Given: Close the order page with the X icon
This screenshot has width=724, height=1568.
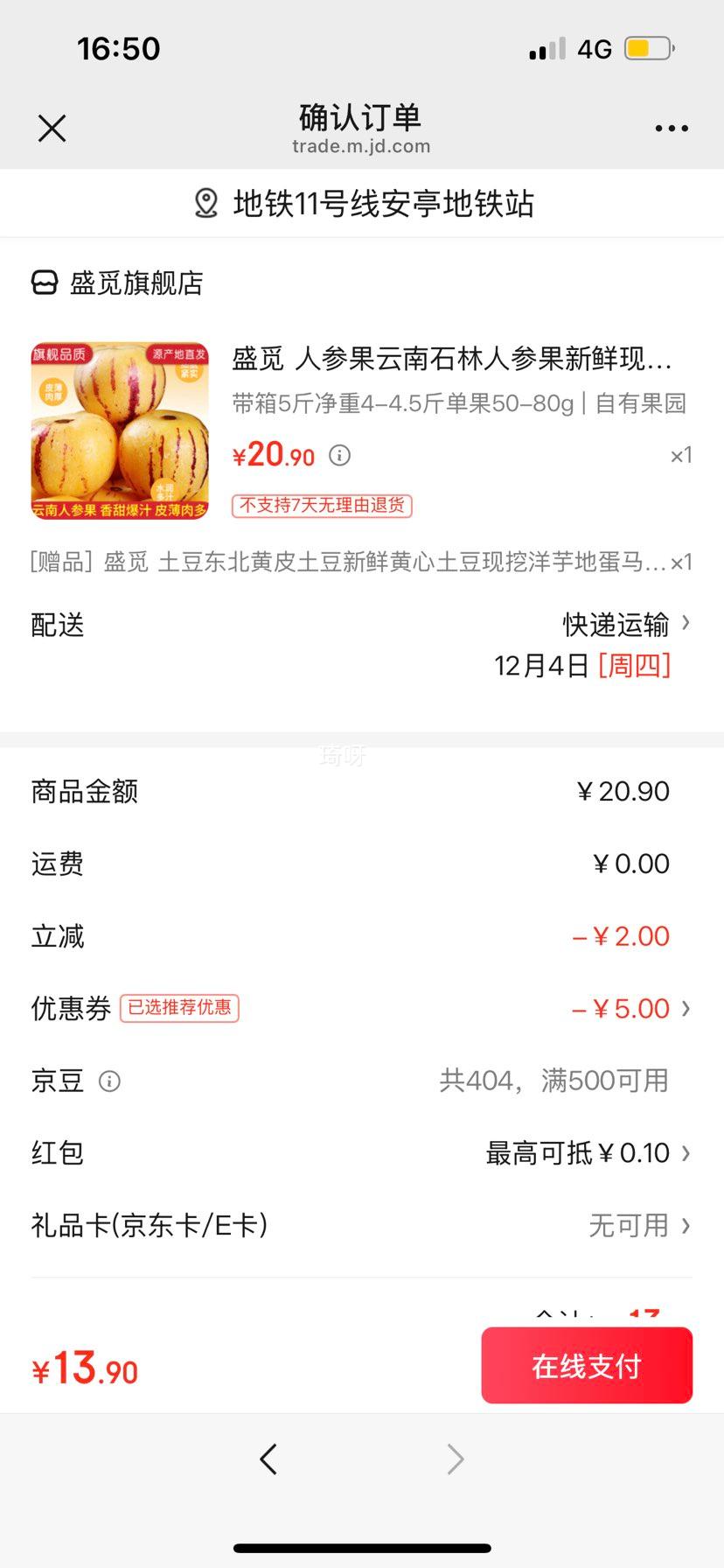Looking at the screenshot, I should [52, 128].
